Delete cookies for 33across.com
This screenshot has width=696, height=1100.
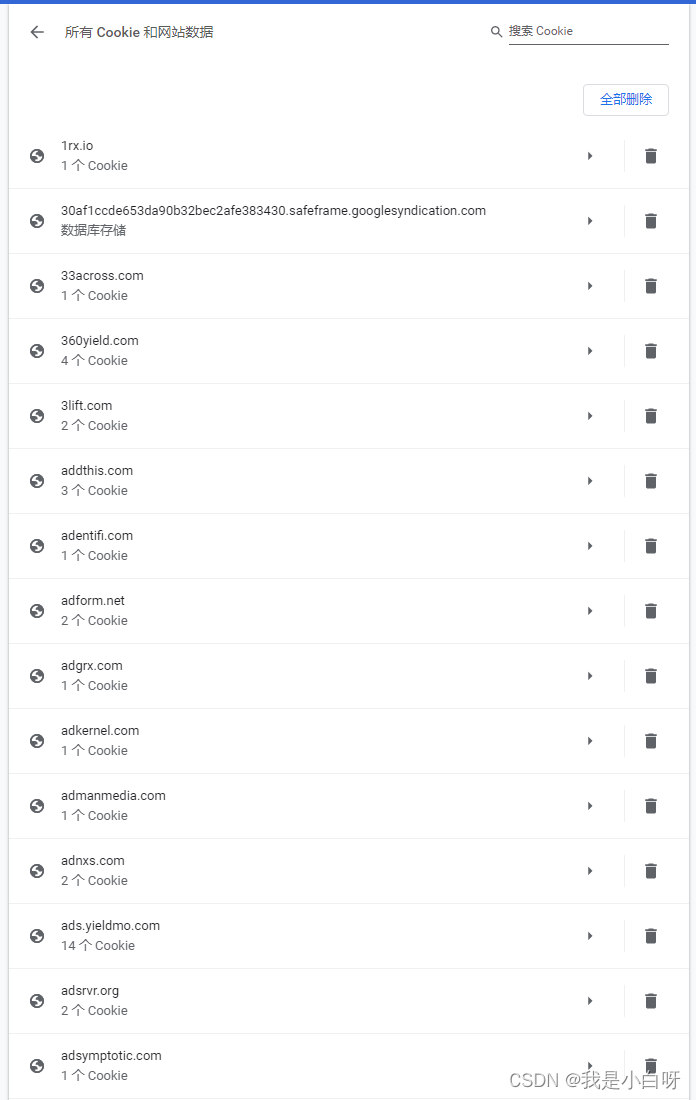pyautogui.click(x=650, y=286)
